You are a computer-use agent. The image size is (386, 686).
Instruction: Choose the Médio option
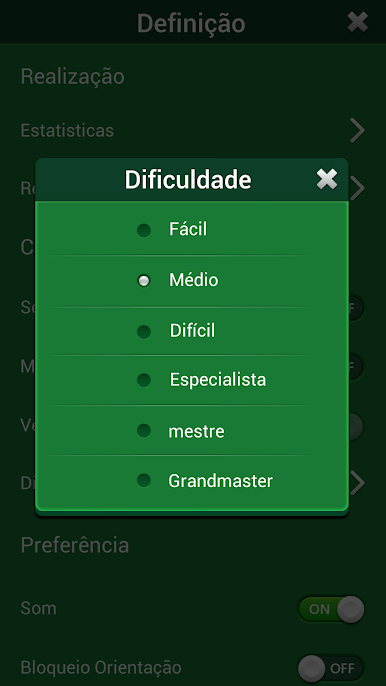click(192, 280)
